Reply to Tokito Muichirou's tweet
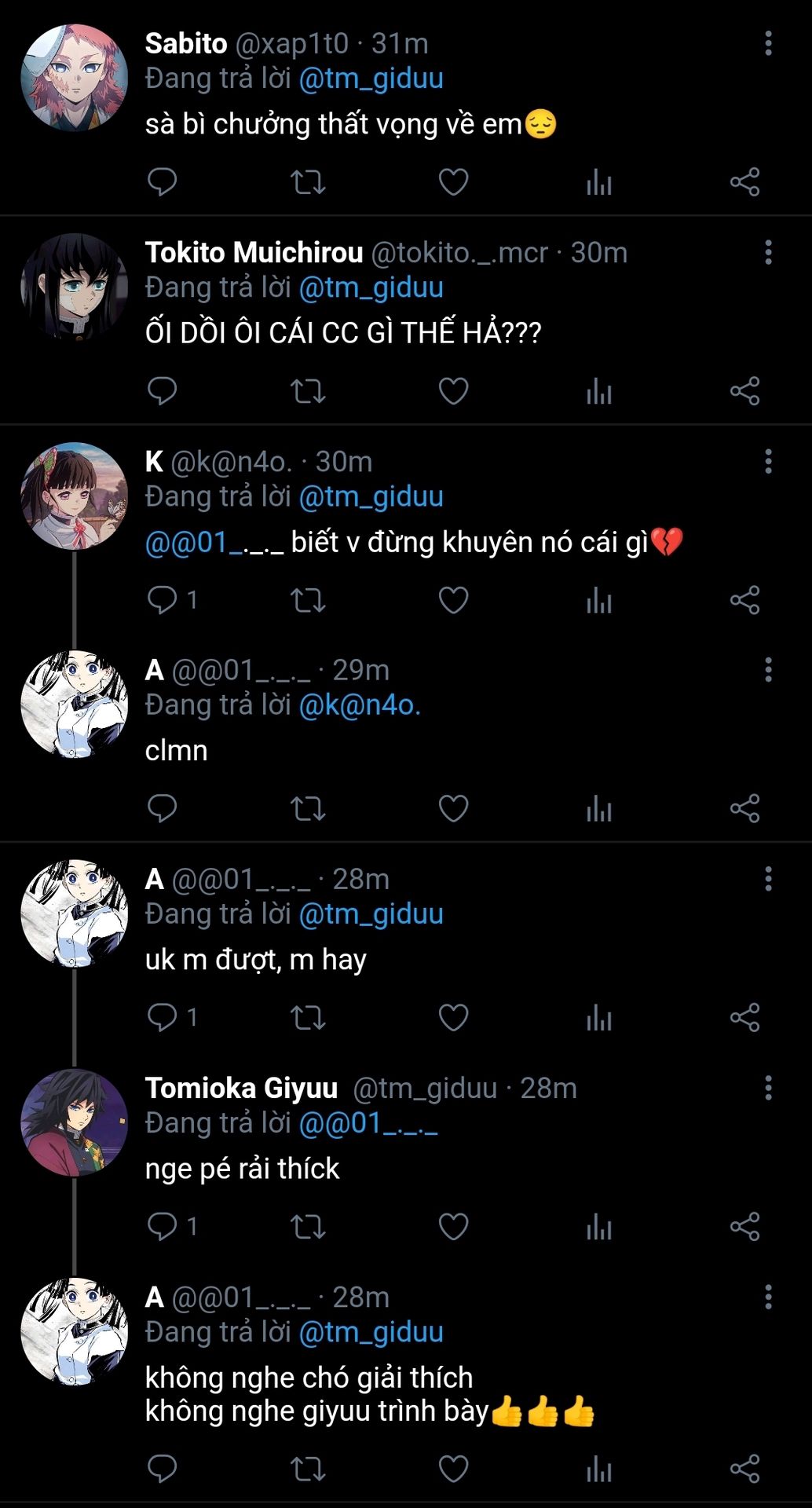Screen dimensions: 812x1508 click(x=163, y=391)
